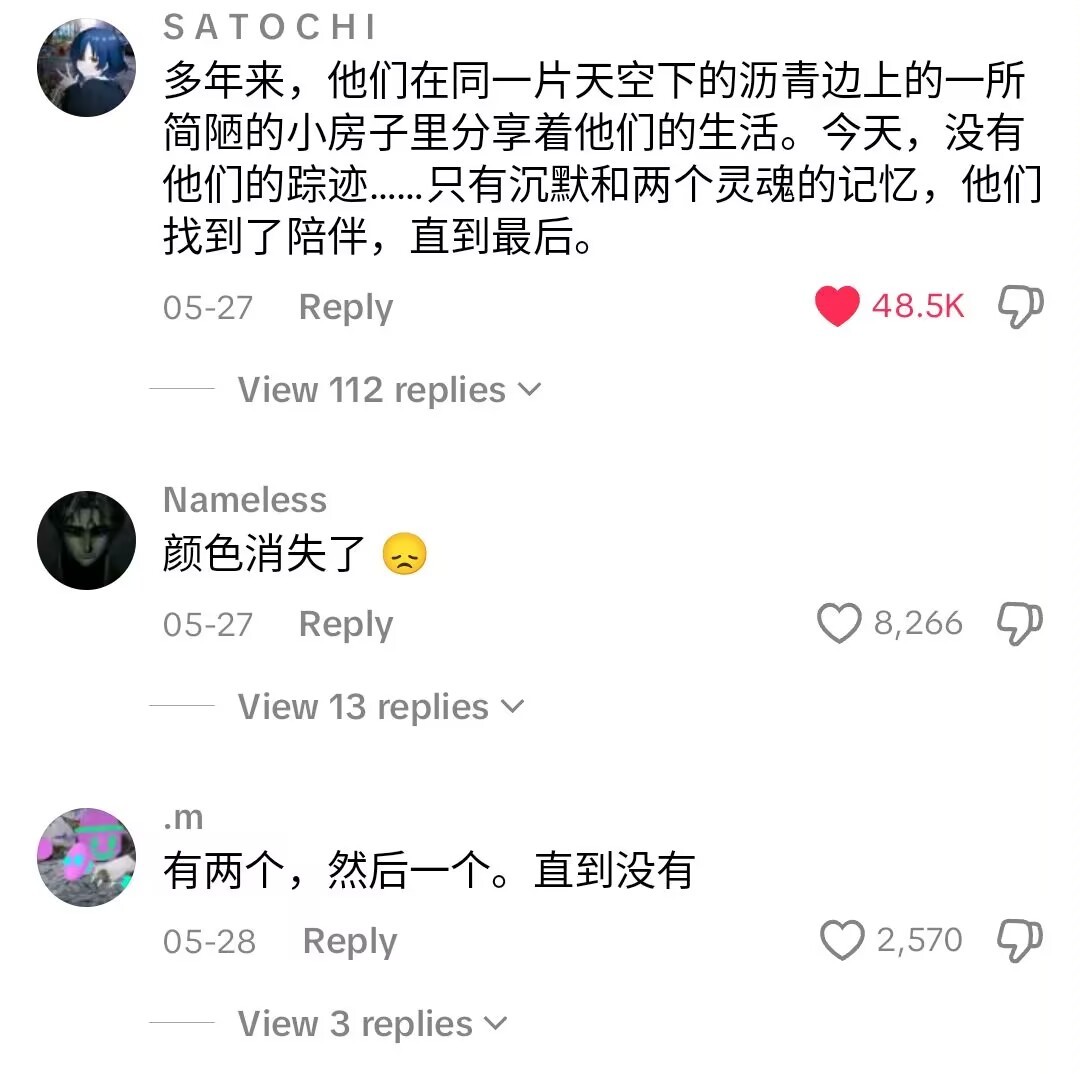Expand View 112 replies
The image size is (1080, 1074).
(x=388, y=390)
